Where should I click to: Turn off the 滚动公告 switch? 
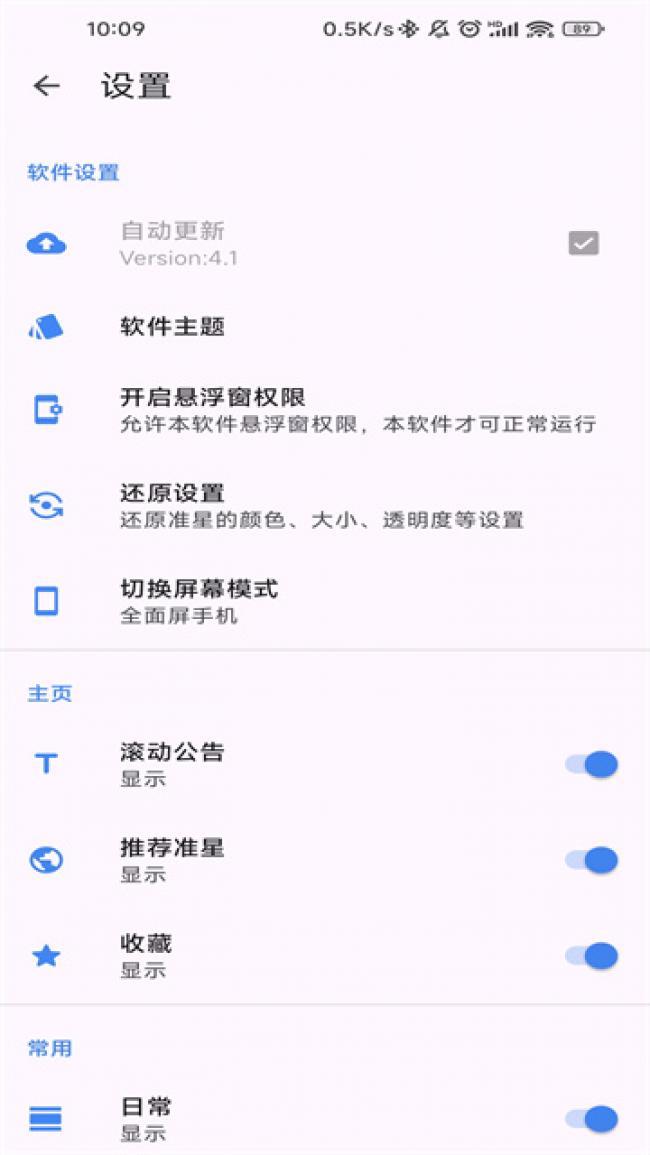pos(592,765)
